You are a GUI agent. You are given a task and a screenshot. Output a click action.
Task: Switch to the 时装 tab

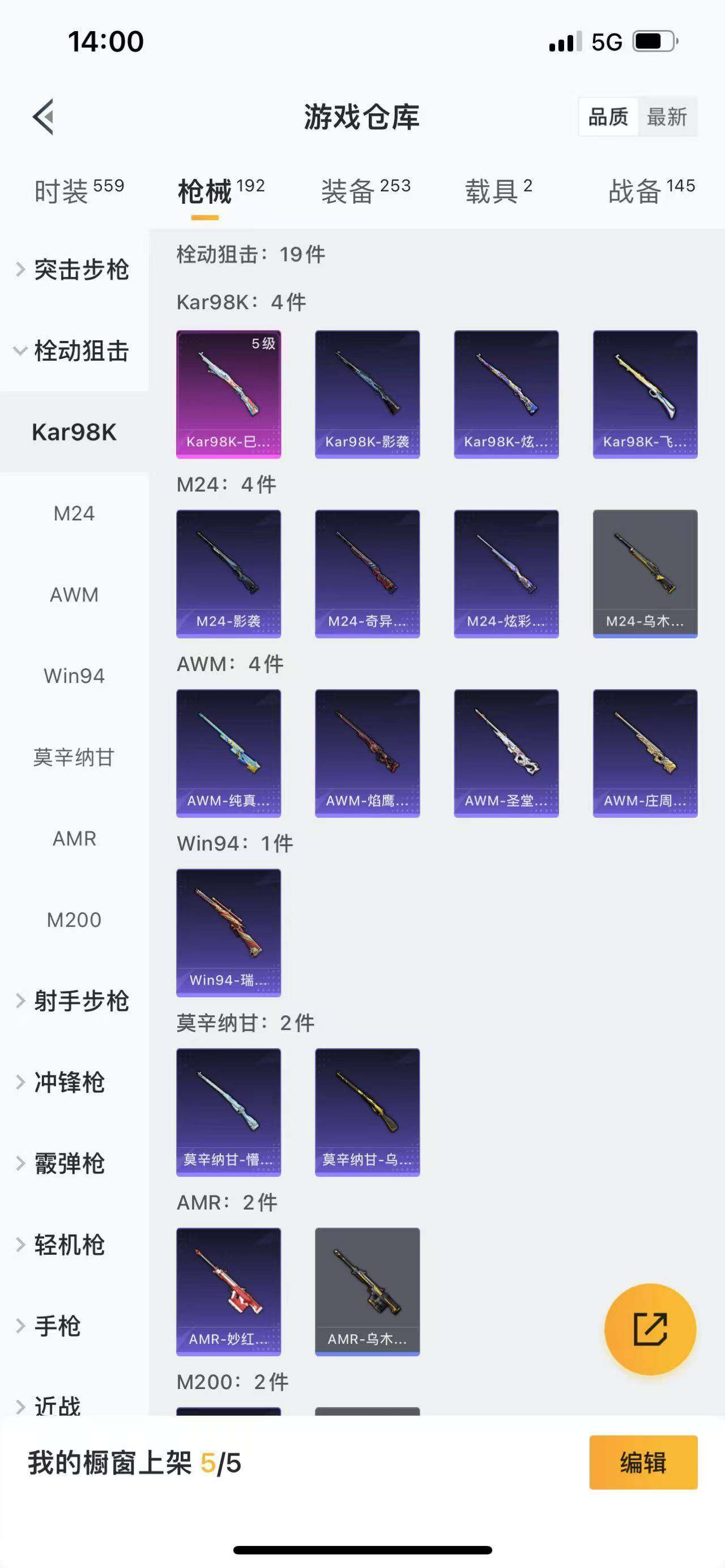(x=79, y=190)
